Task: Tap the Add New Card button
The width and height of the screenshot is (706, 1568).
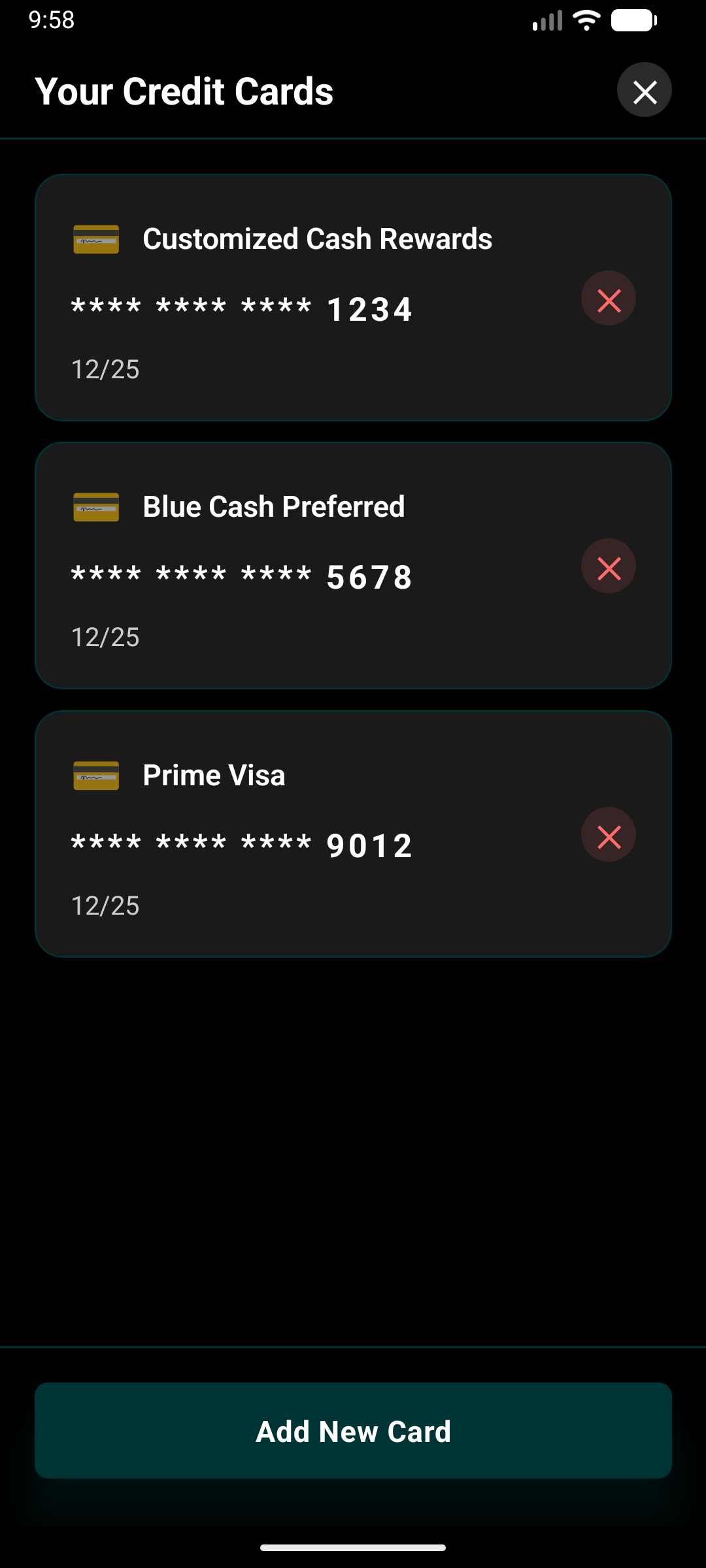Action: [353, 1431]
